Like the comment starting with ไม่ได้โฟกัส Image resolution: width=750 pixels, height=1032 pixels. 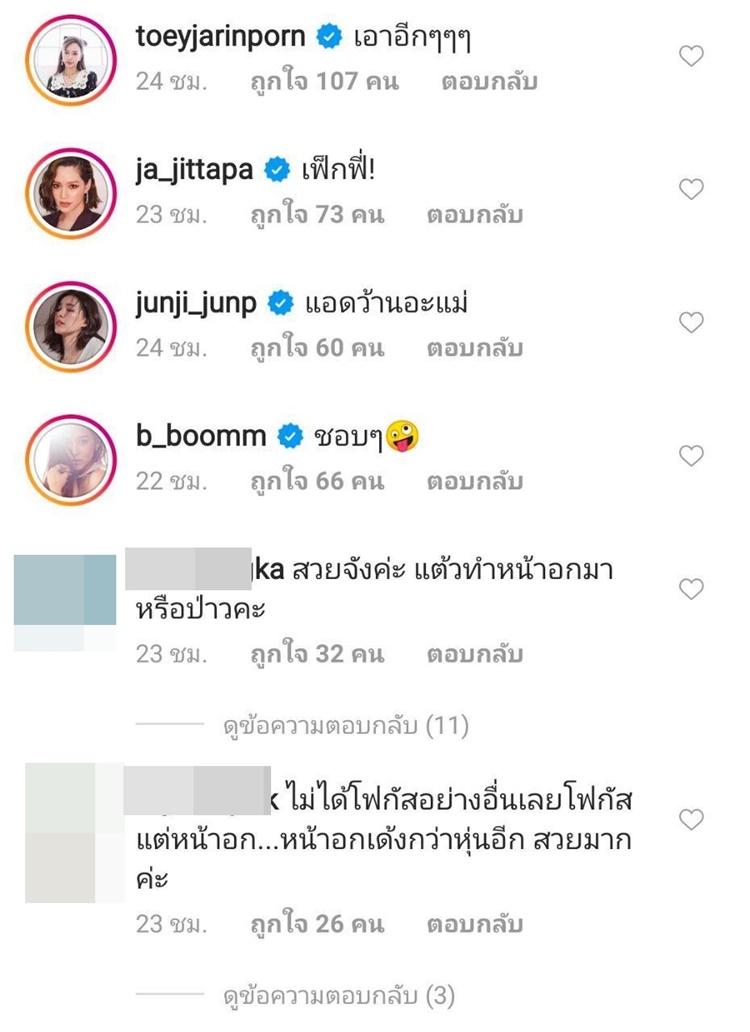pos(691,820)
